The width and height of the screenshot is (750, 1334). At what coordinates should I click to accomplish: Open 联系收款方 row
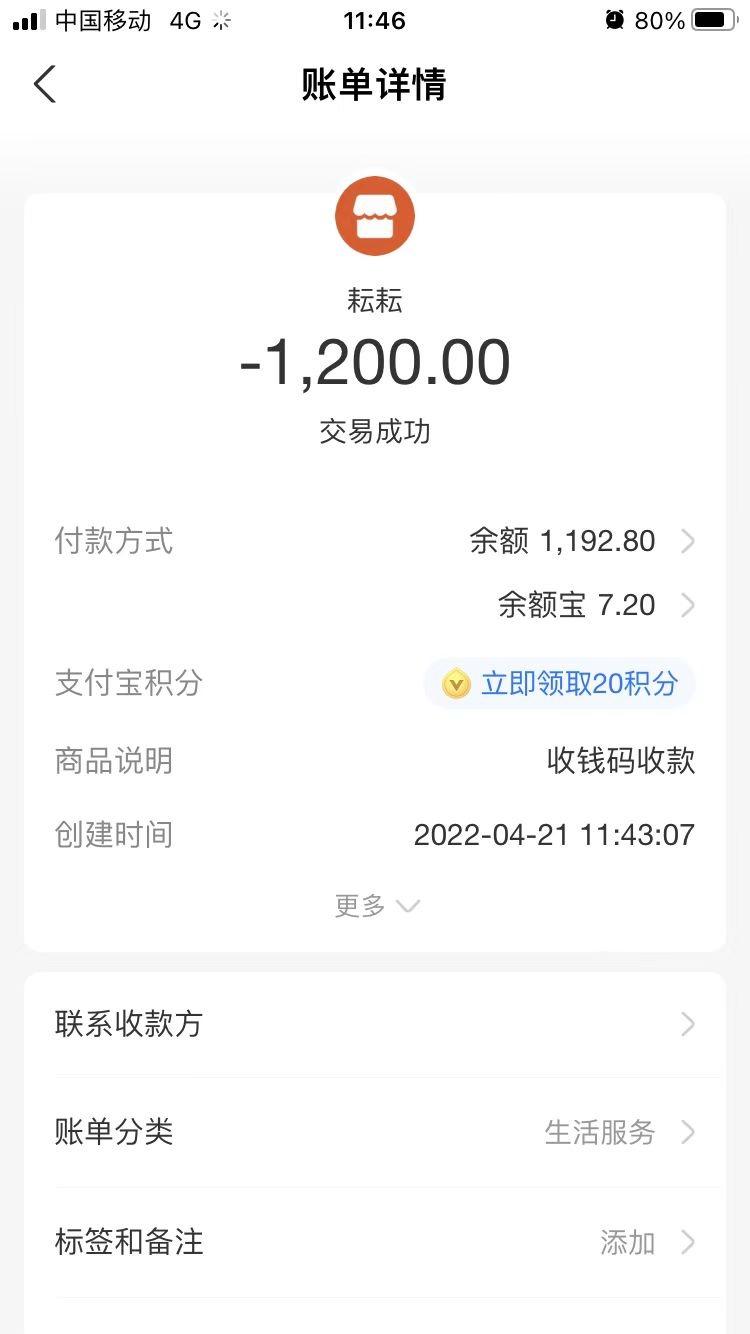coord(375,1024)
